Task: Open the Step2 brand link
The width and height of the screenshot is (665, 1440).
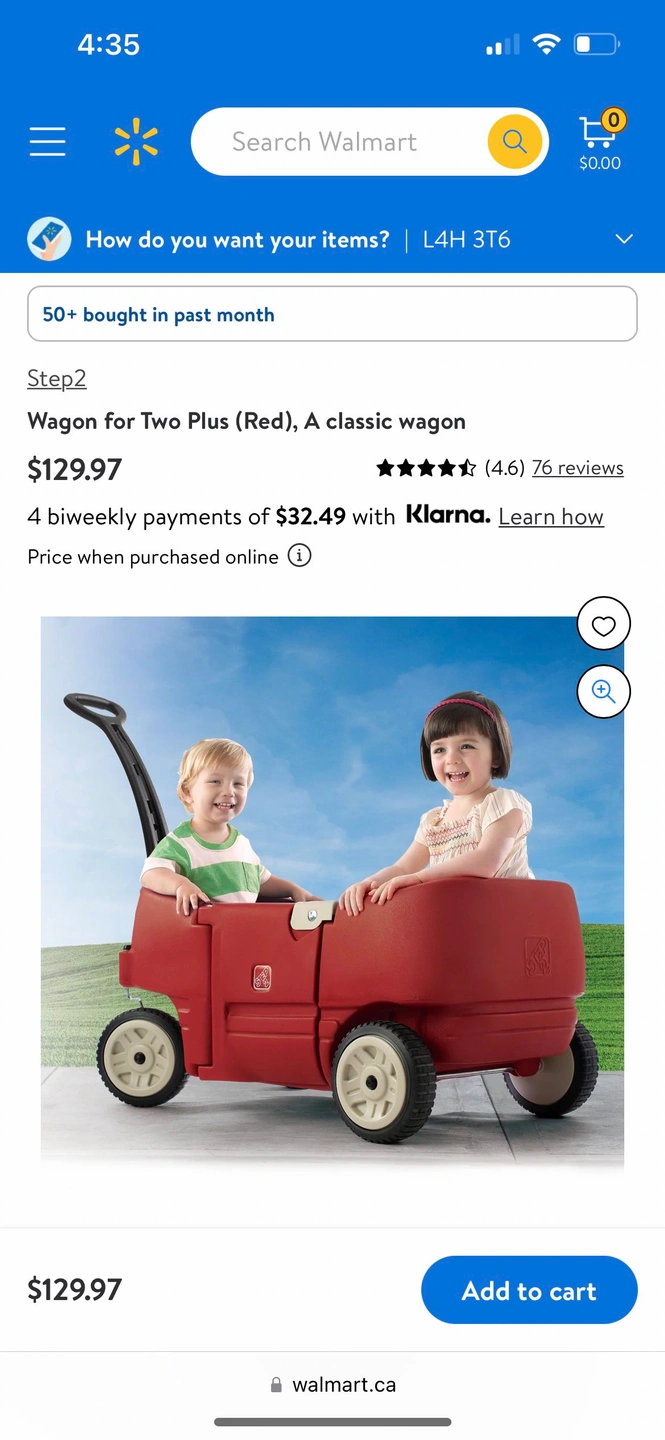Action: tap(57, 378)
